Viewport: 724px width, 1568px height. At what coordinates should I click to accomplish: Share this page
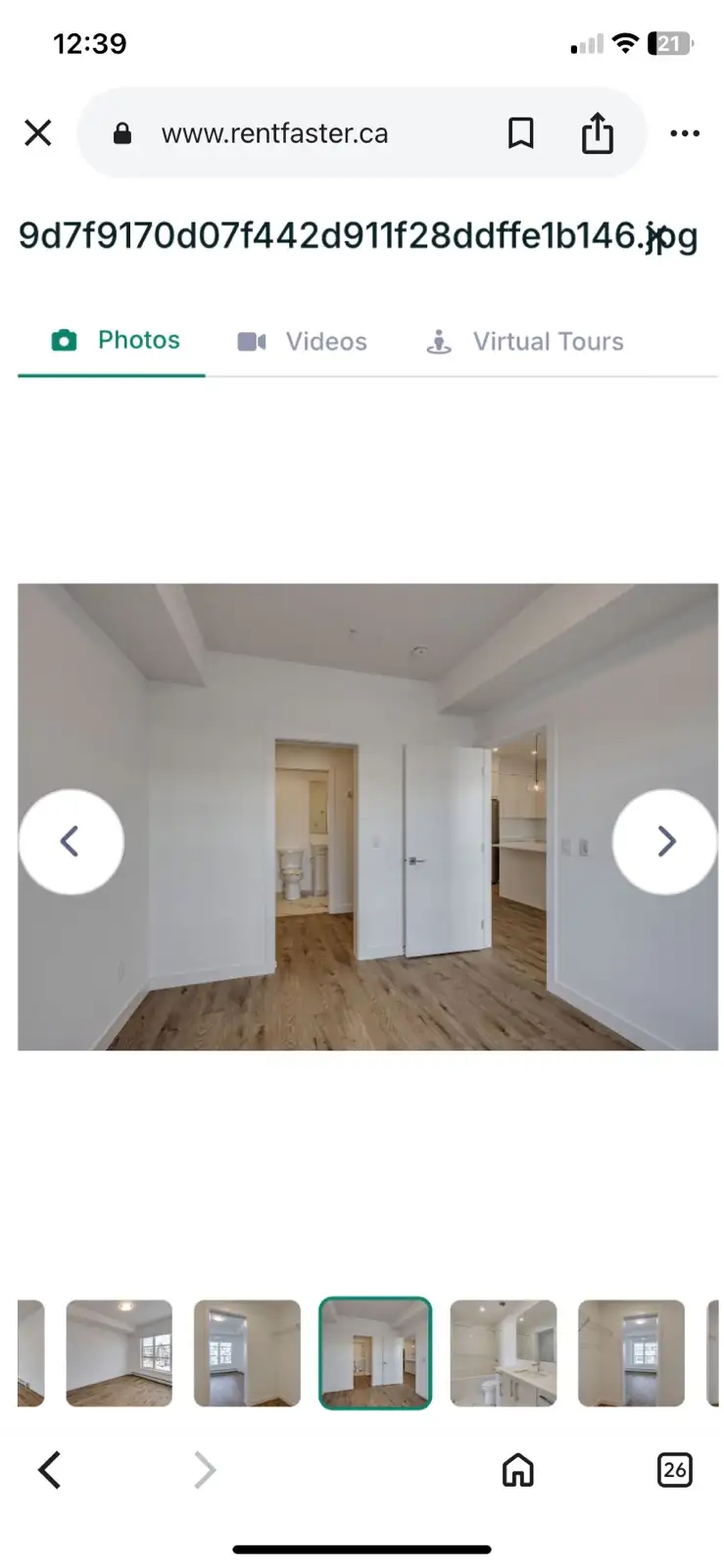(597, 133)
